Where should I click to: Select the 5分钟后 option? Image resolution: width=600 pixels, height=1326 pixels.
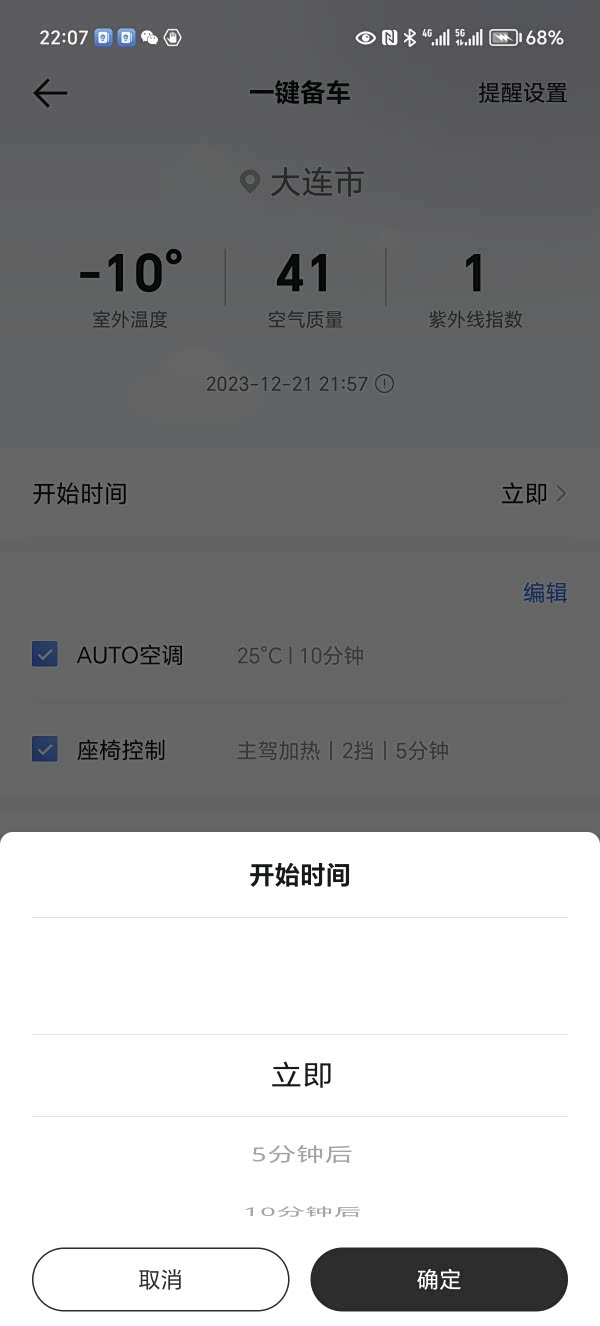tap(301, 1154)
